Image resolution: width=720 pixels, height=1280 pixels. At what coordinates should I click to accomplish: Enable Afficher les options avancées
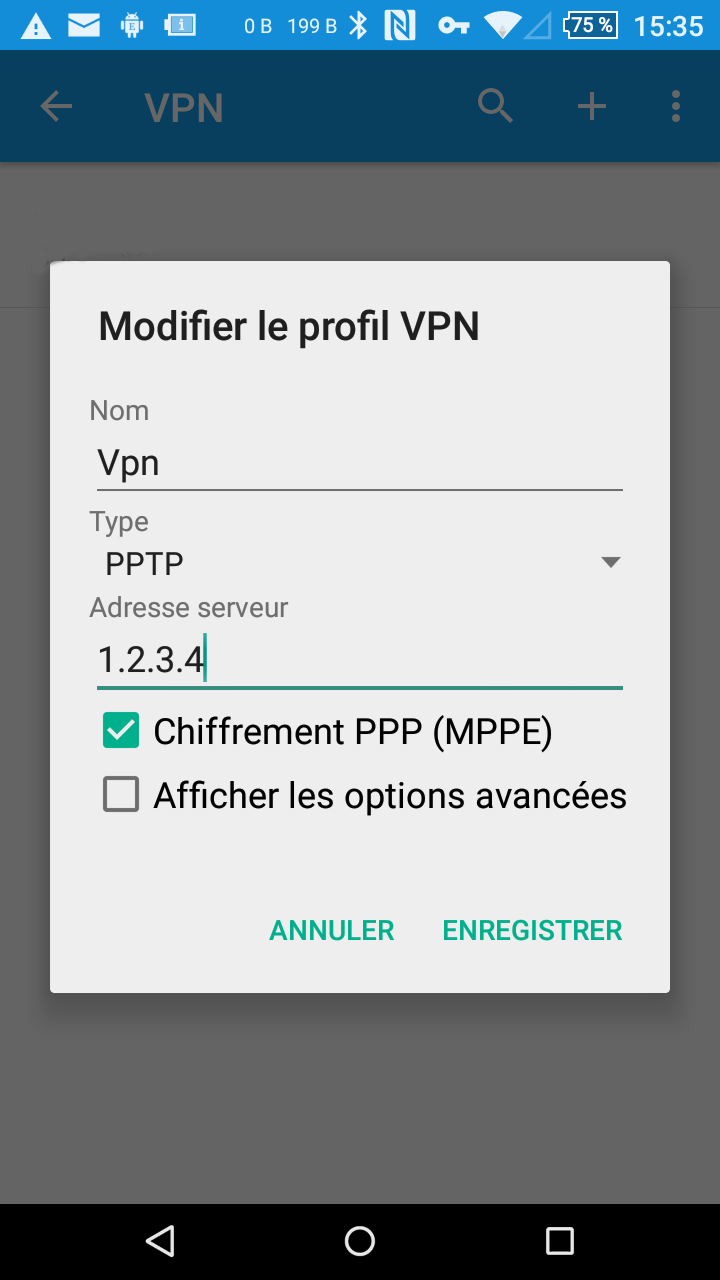(x=122, y=795)
